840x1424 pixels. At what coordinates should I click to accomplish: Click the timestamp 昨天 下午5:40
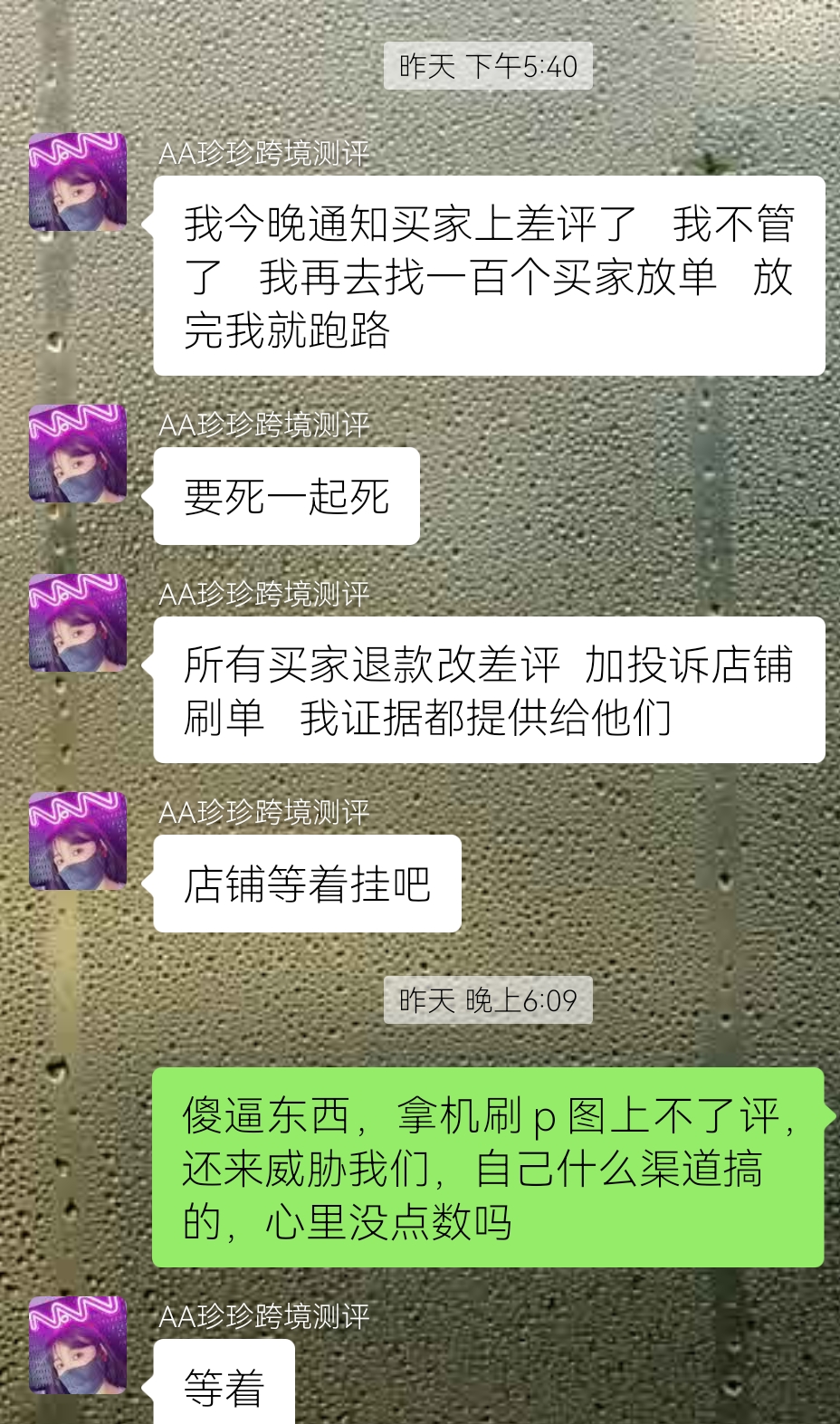click(x=488, y=65)
